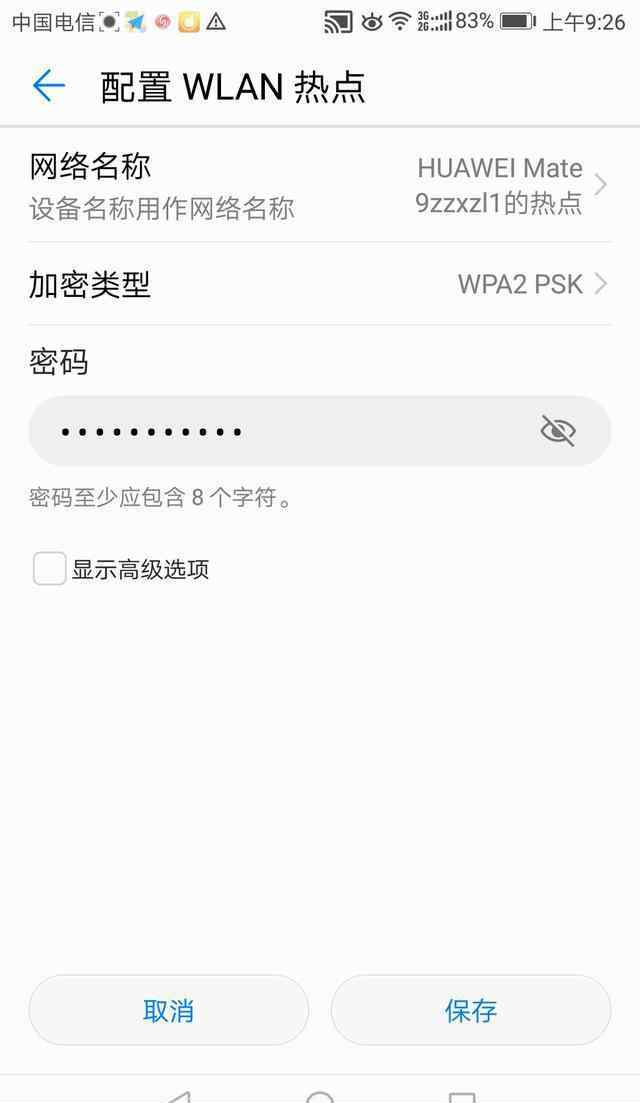Go back using the blue arrow
The width and height of the screenshot is (640, 1103).
point(49,86)
